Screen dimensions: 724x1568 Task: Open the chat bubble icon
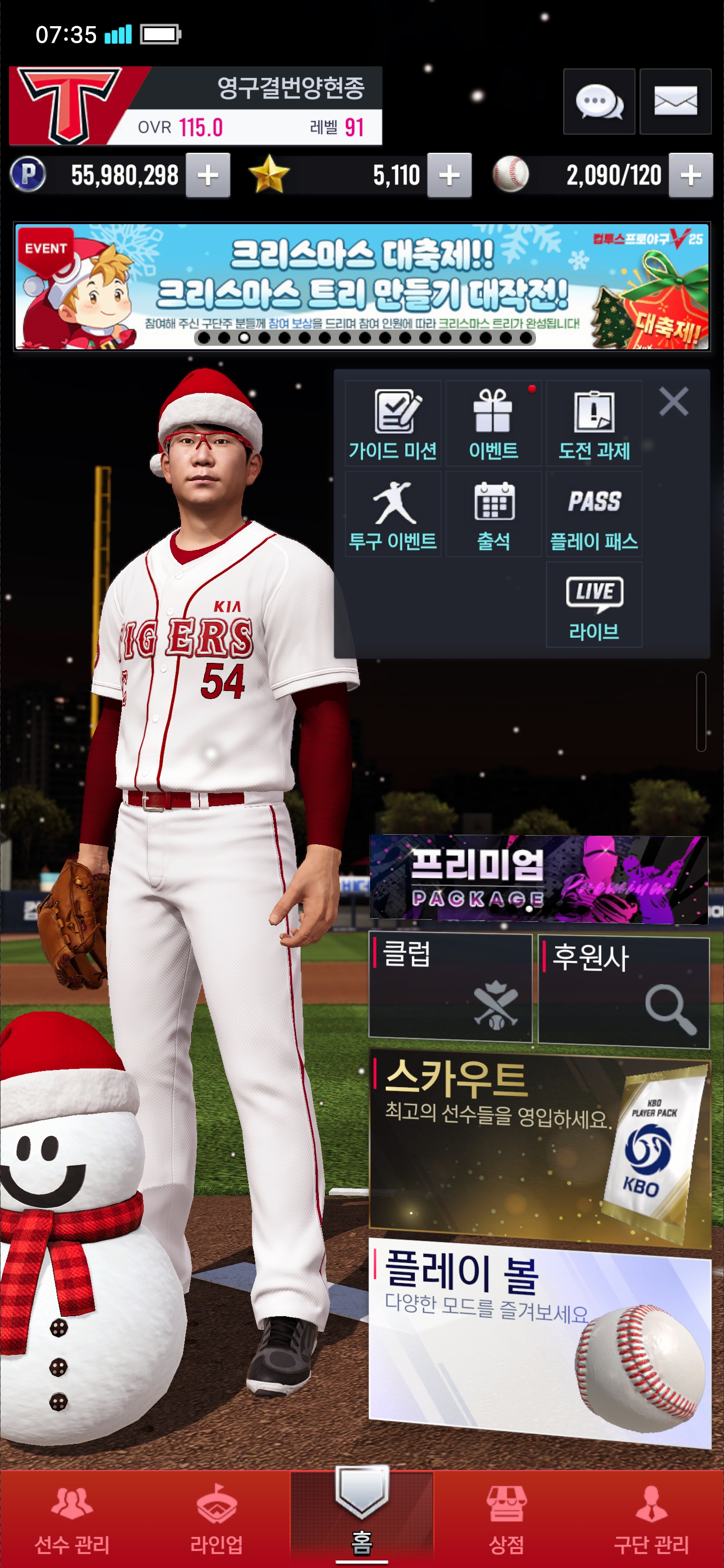pos(599,101)
